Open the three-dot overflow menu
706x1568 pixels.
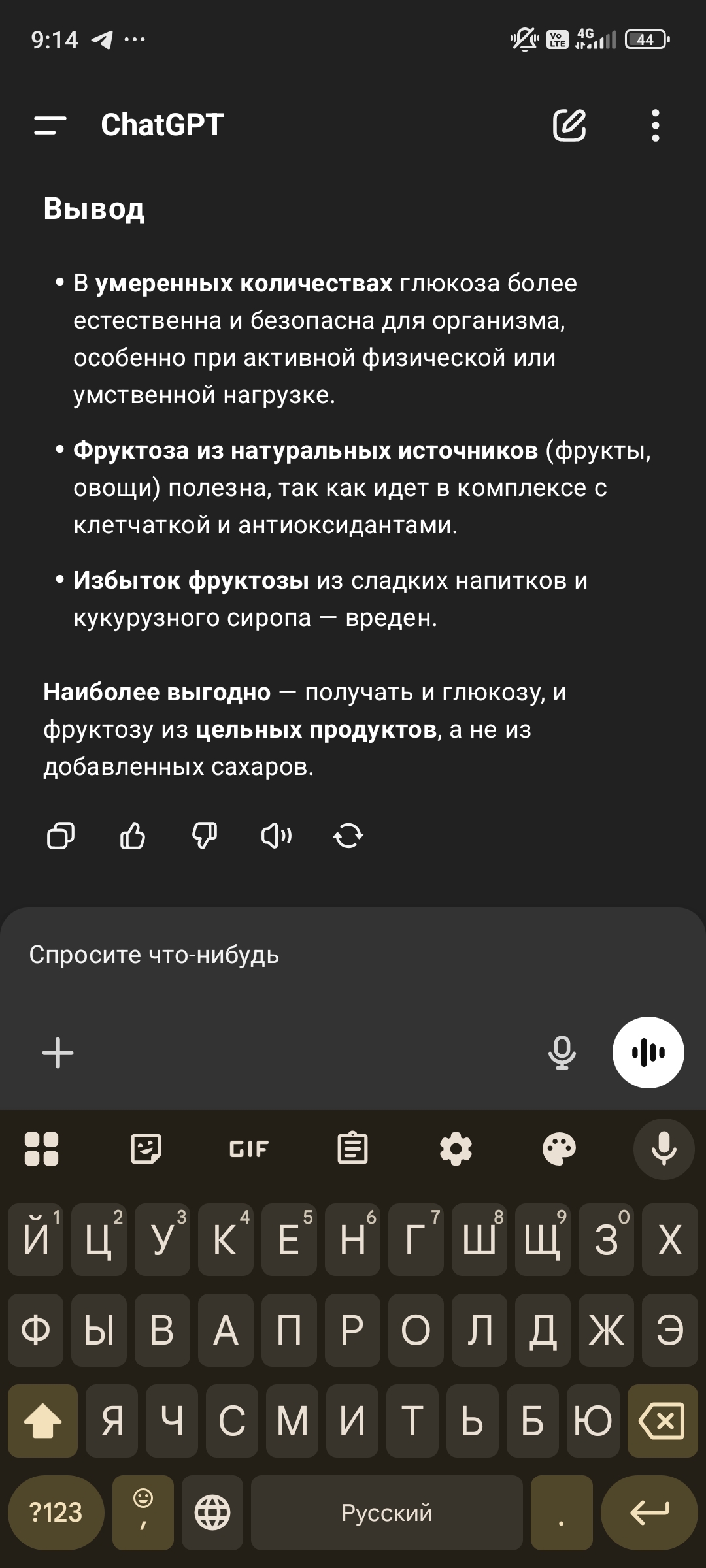pos(656,125)
